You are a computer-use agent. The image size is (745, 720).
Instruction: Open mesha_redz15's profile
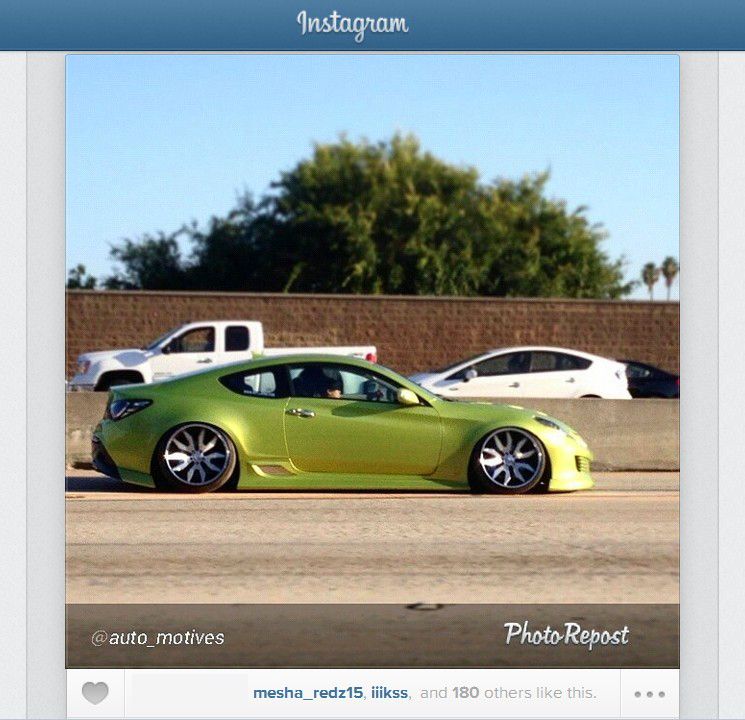[x=309, y=692]
